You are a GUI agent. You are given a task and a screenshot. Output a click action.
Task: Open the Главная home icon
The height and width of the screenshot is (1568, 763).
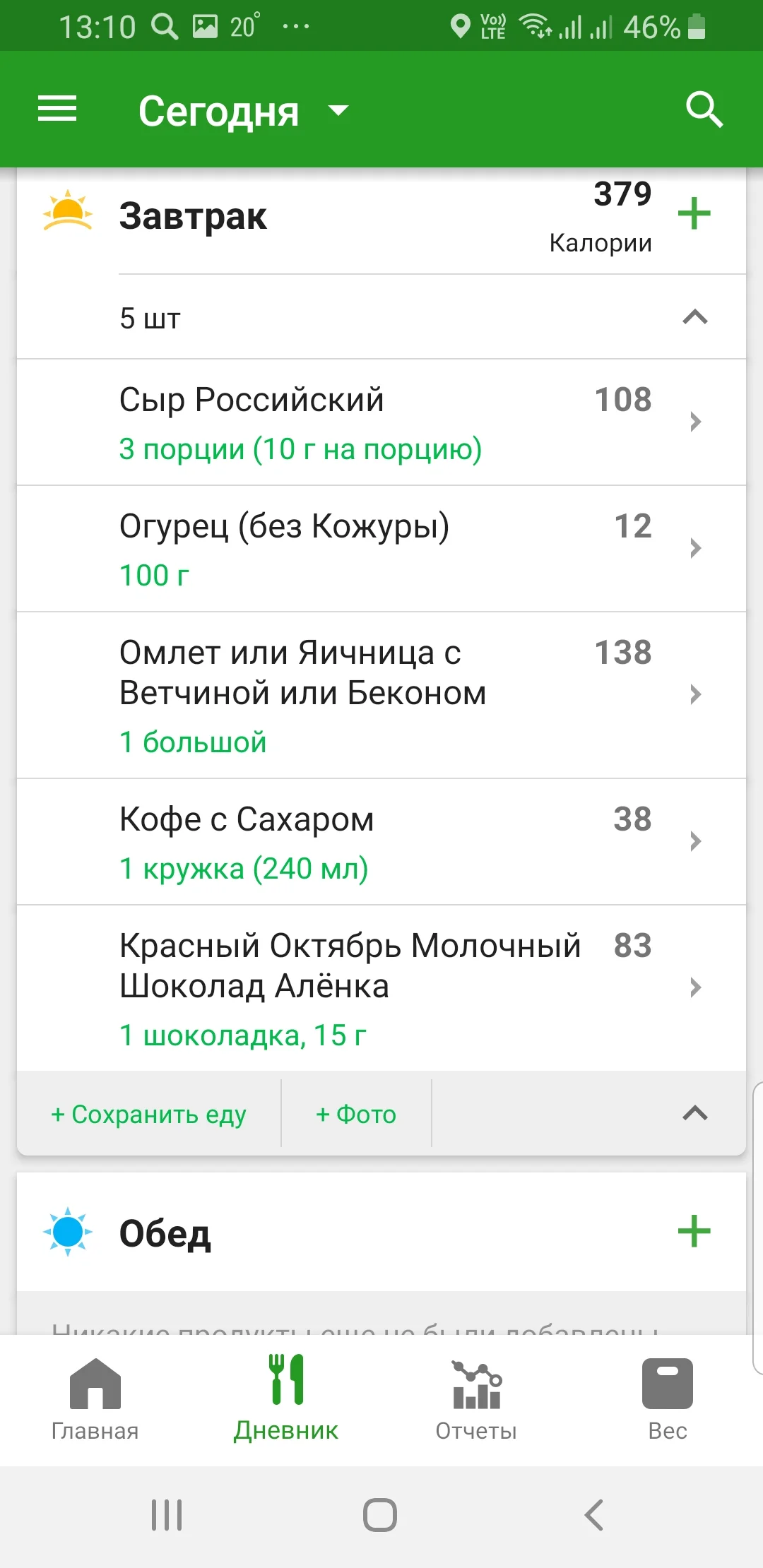click(94, 1386)
